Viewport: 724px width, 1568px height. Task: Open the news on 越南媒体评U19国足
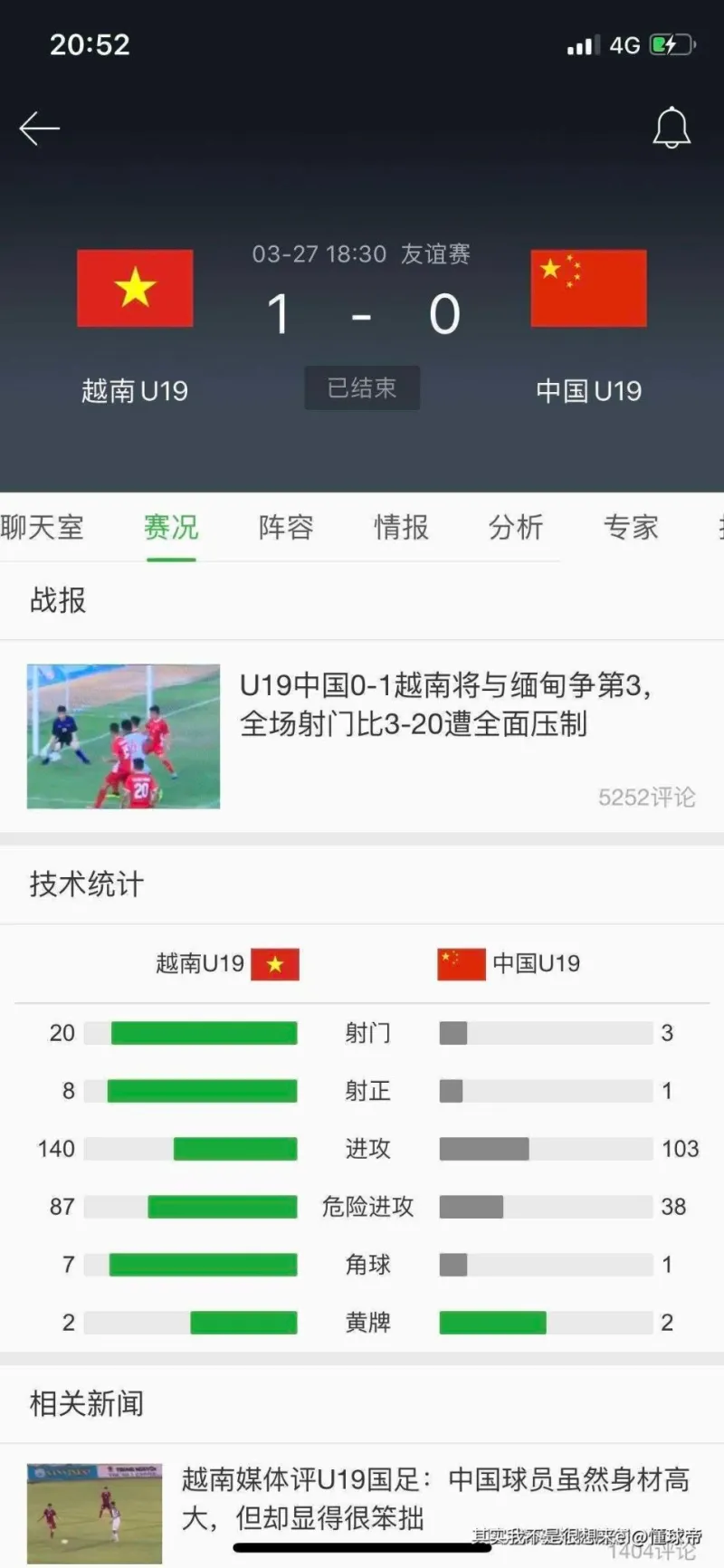point(434,1497)
